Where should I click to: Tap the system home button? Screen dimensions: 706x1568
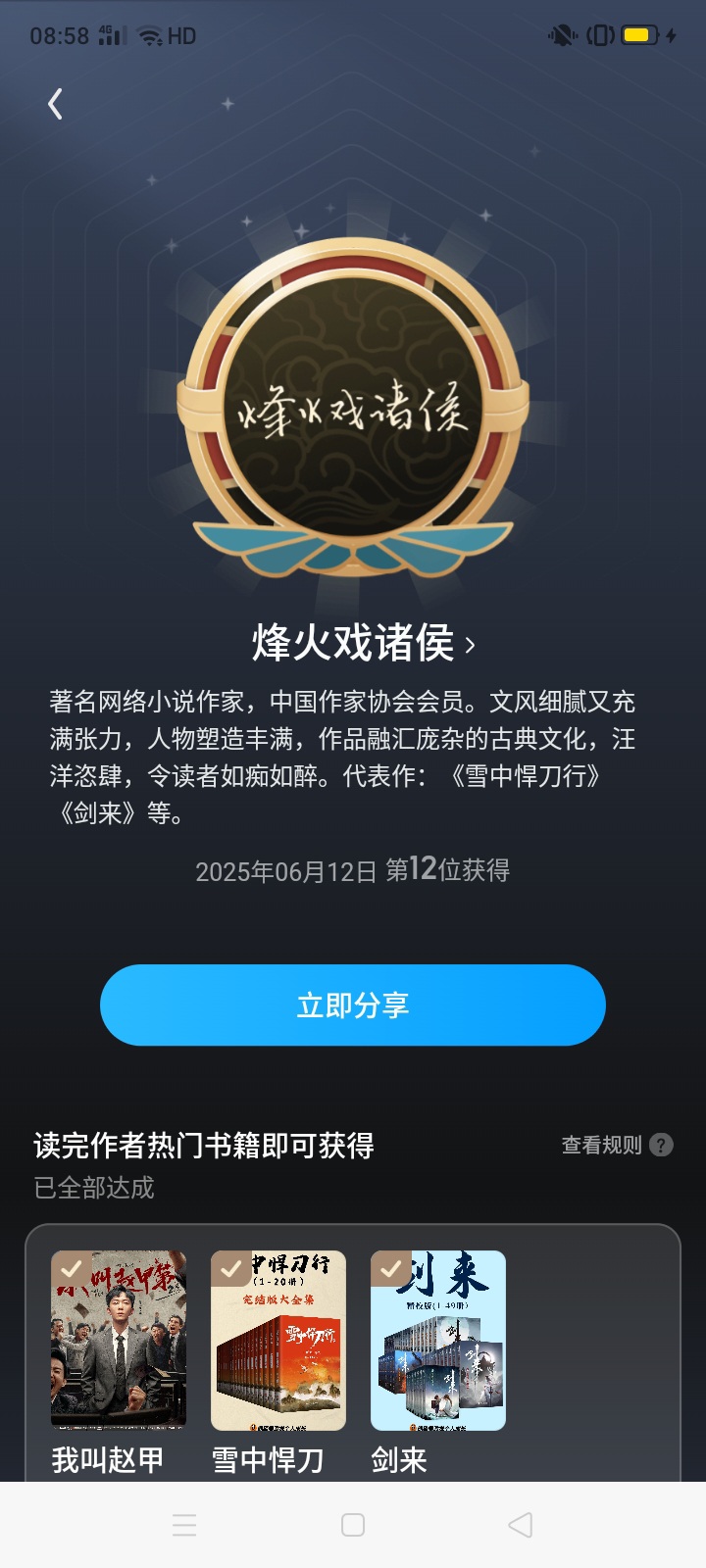353,1525
